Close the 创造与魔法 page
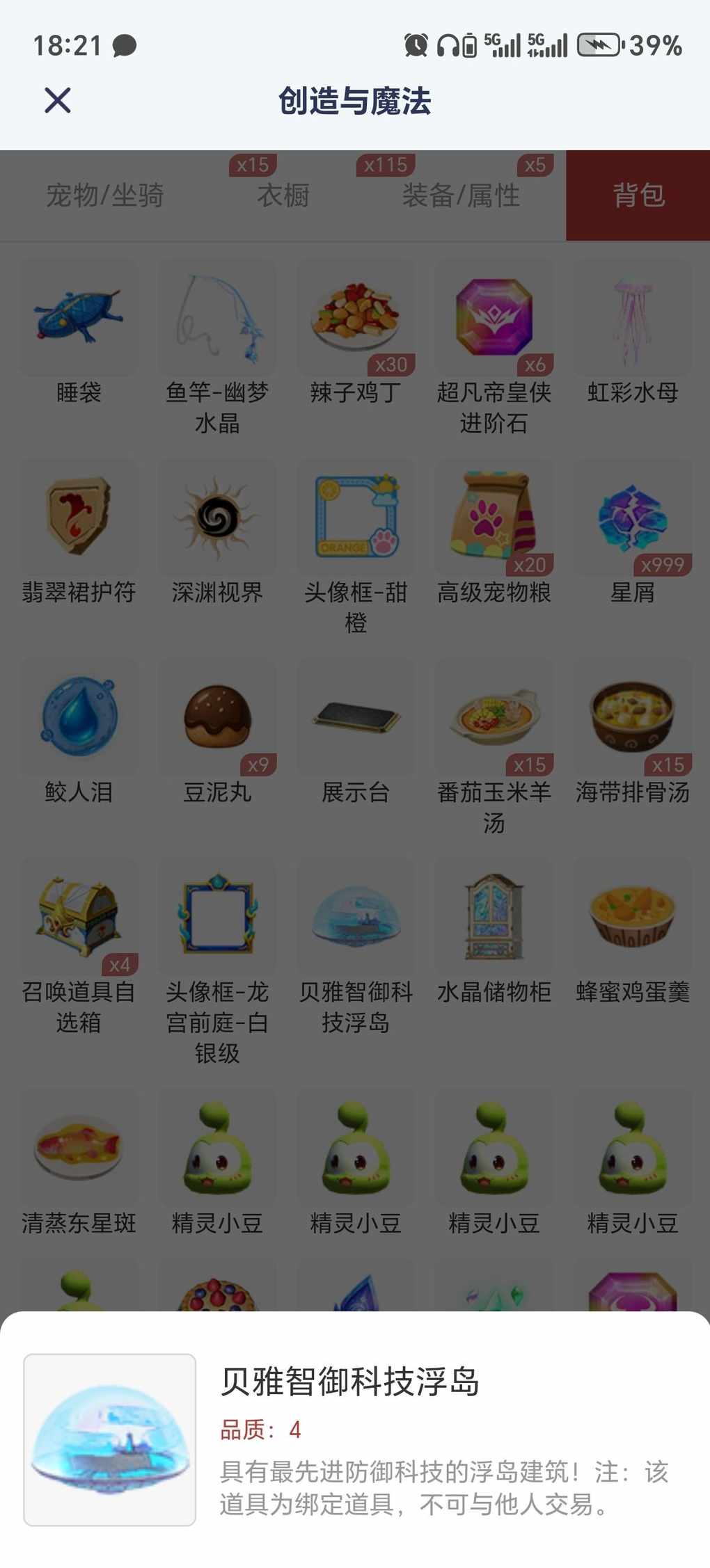The width and height of the screenshot is (710, 1568). click(x=58, y=100)
